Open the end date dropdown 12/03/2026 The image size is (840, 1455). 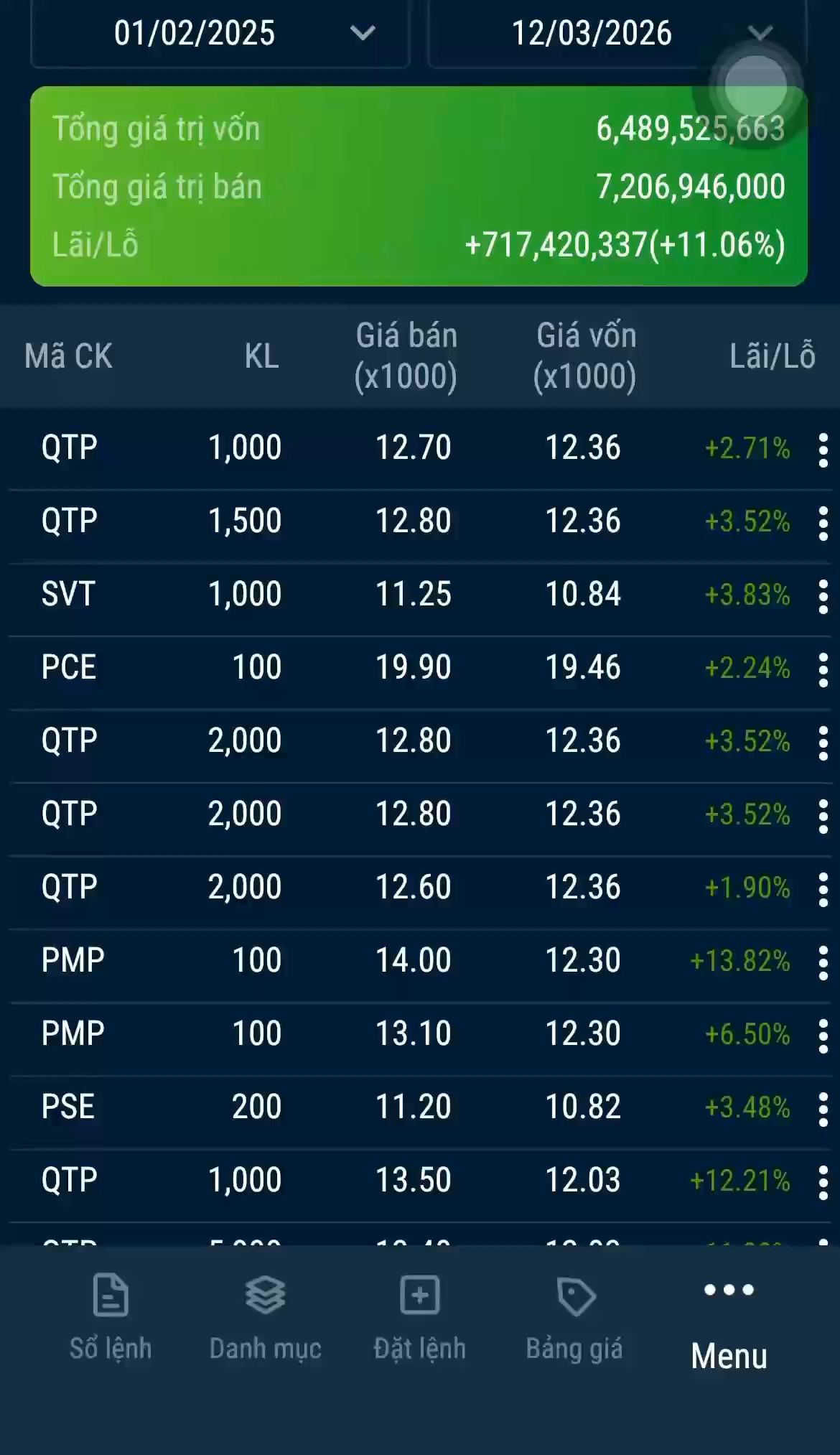[617, 34]
